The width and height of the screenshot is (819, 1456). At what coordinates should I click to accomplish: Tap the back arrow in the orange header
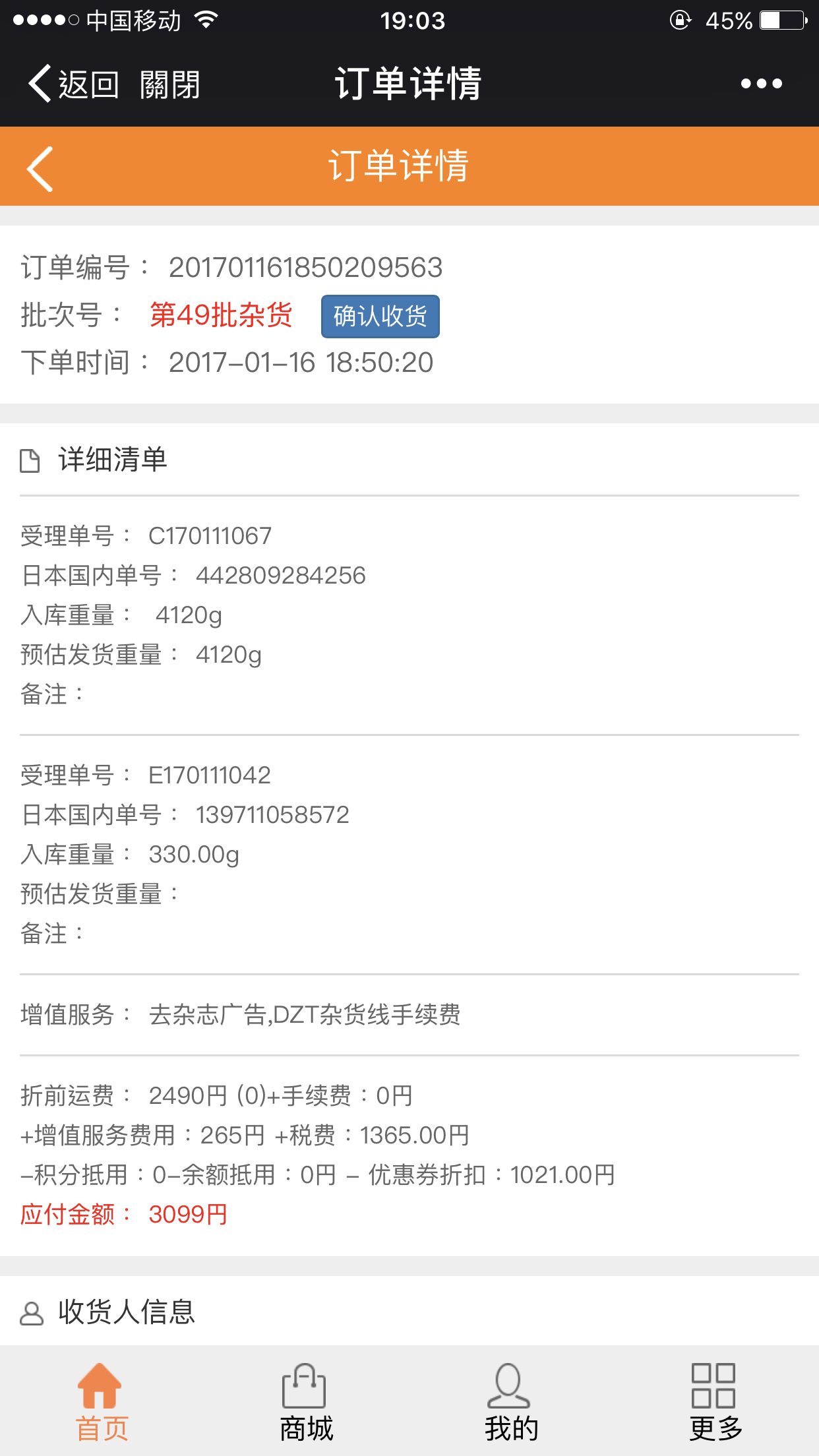(x=41, y=169)
